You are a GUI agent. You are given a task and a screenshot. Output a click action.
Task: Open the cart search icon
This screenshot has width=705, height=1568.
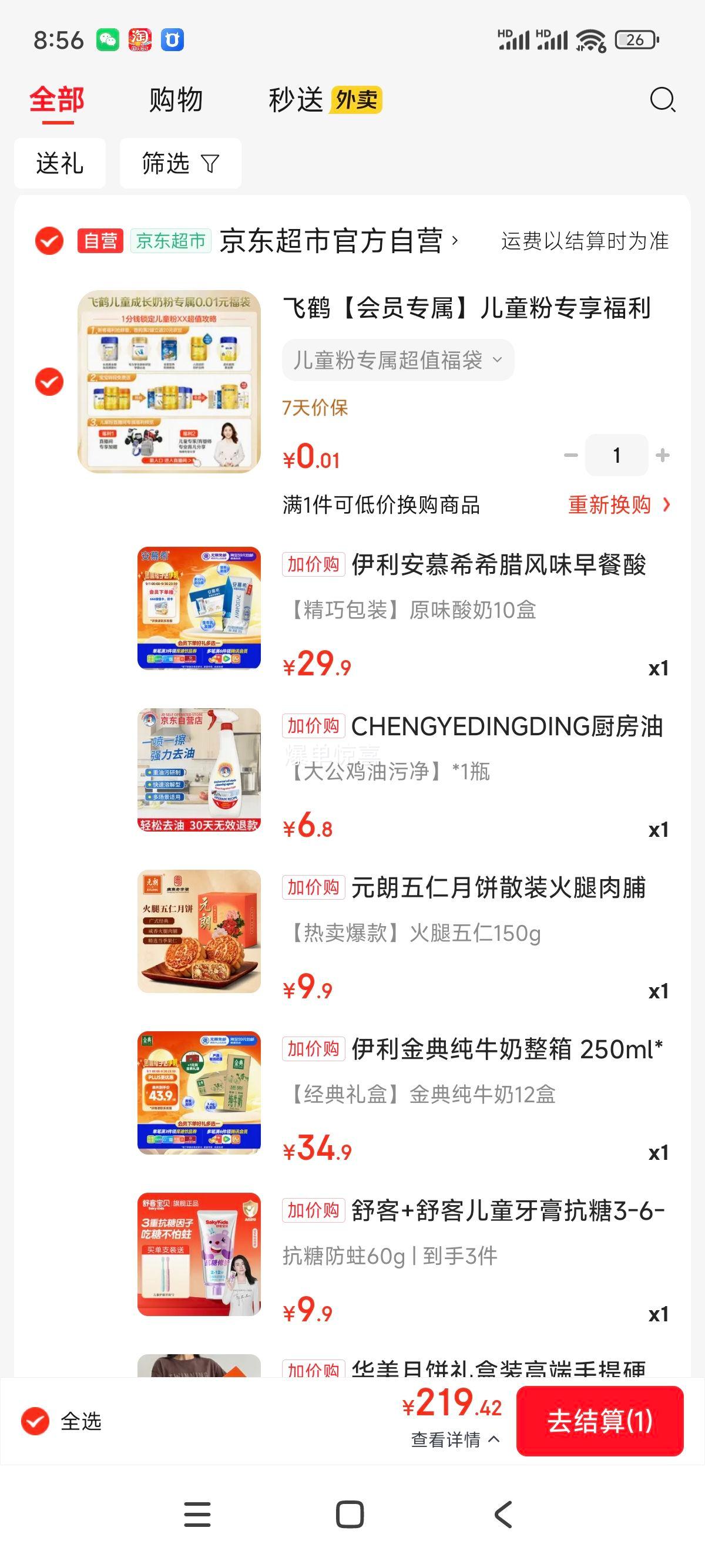(662, 100)
